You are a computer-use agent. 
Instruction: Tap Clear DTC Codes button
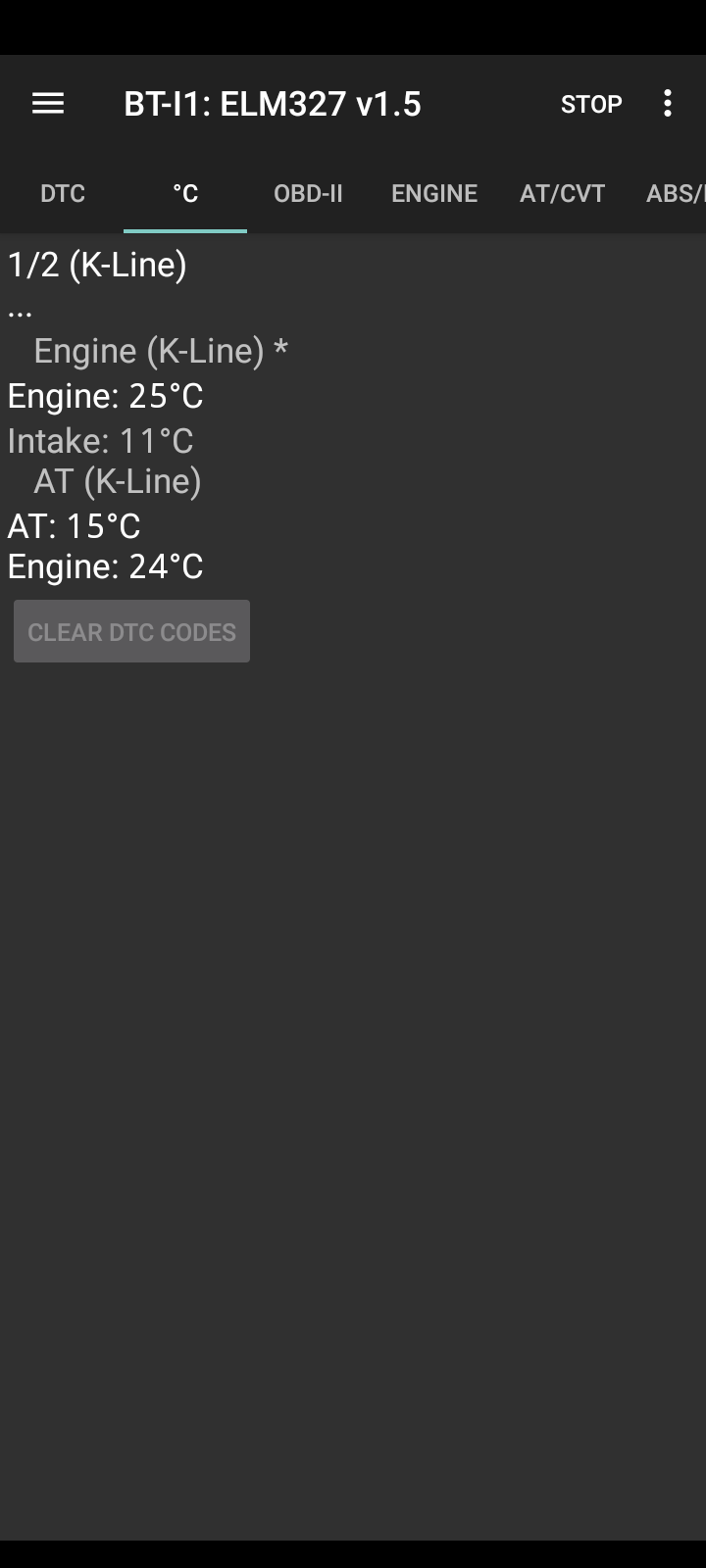131,632
